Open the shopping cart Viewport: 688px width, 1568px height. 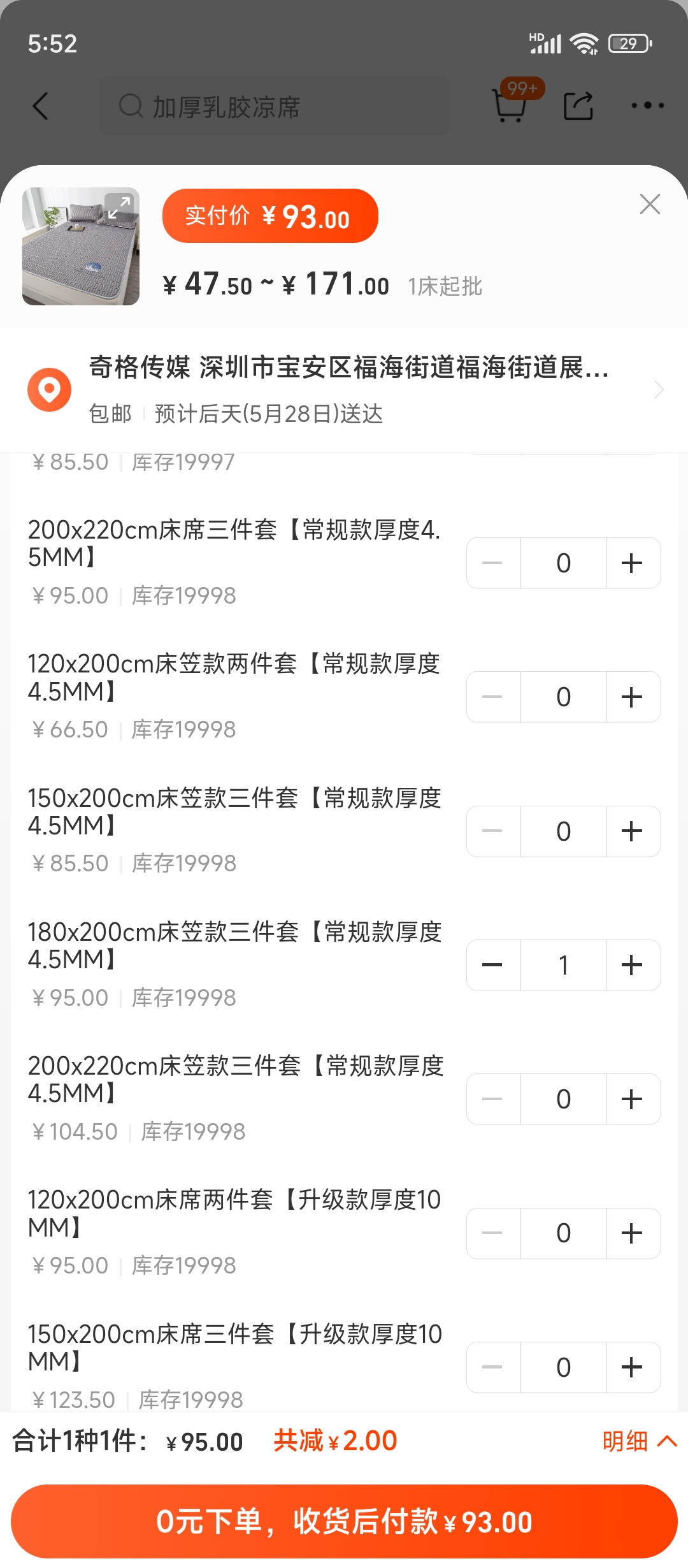(510, 105)
